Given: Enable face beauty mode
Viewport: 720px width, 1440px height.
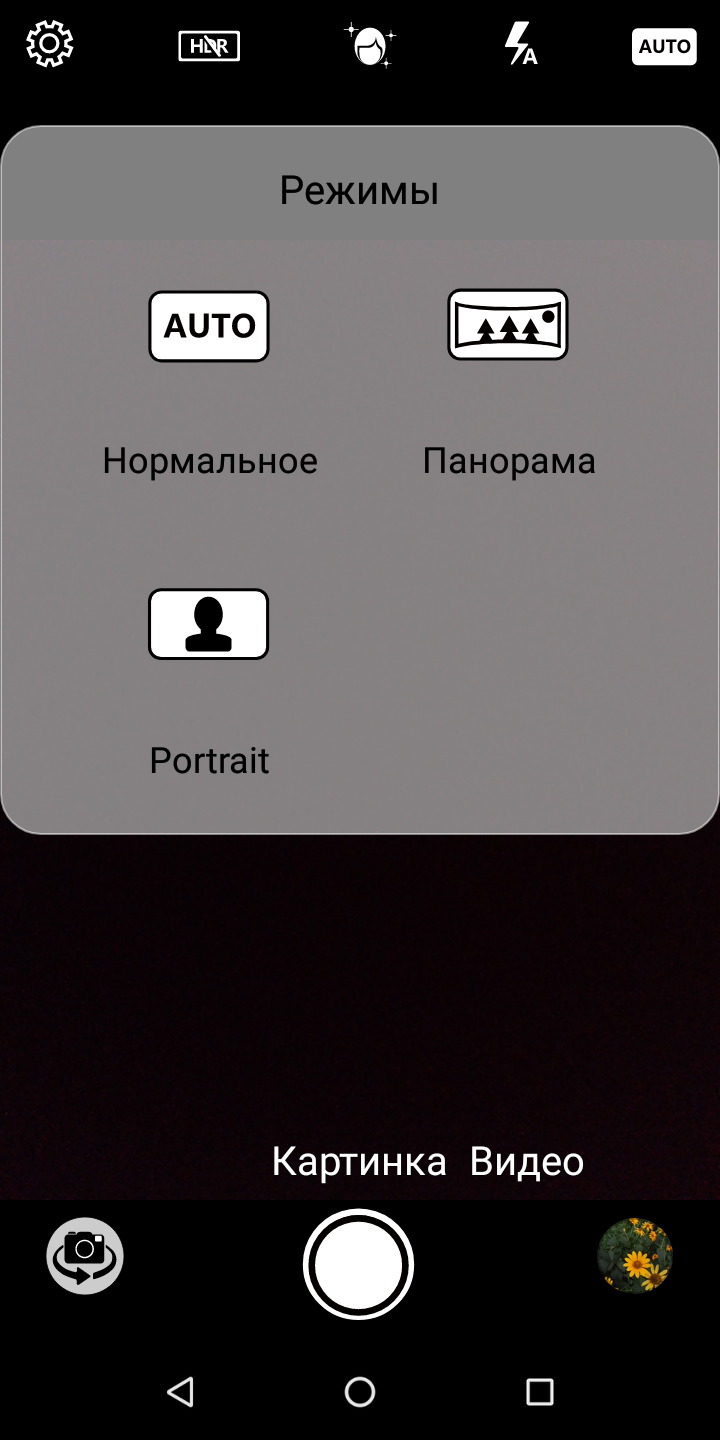Looking at the screenshot, I should (369, 46).
